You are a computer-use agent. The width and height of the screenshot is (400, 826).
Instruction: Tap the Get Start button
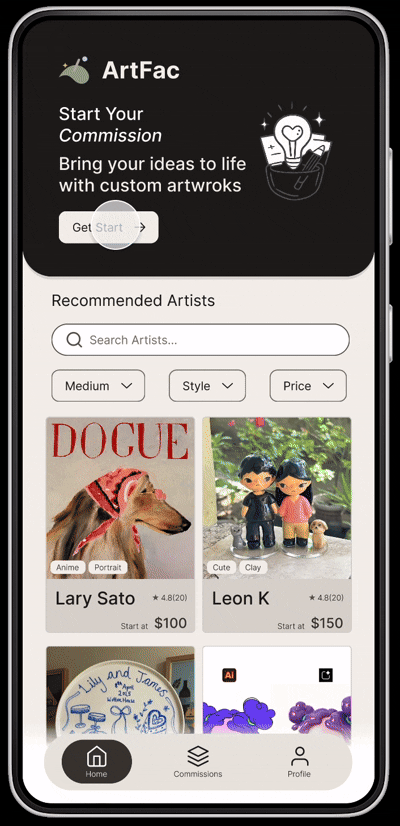[x=109, y=227]
